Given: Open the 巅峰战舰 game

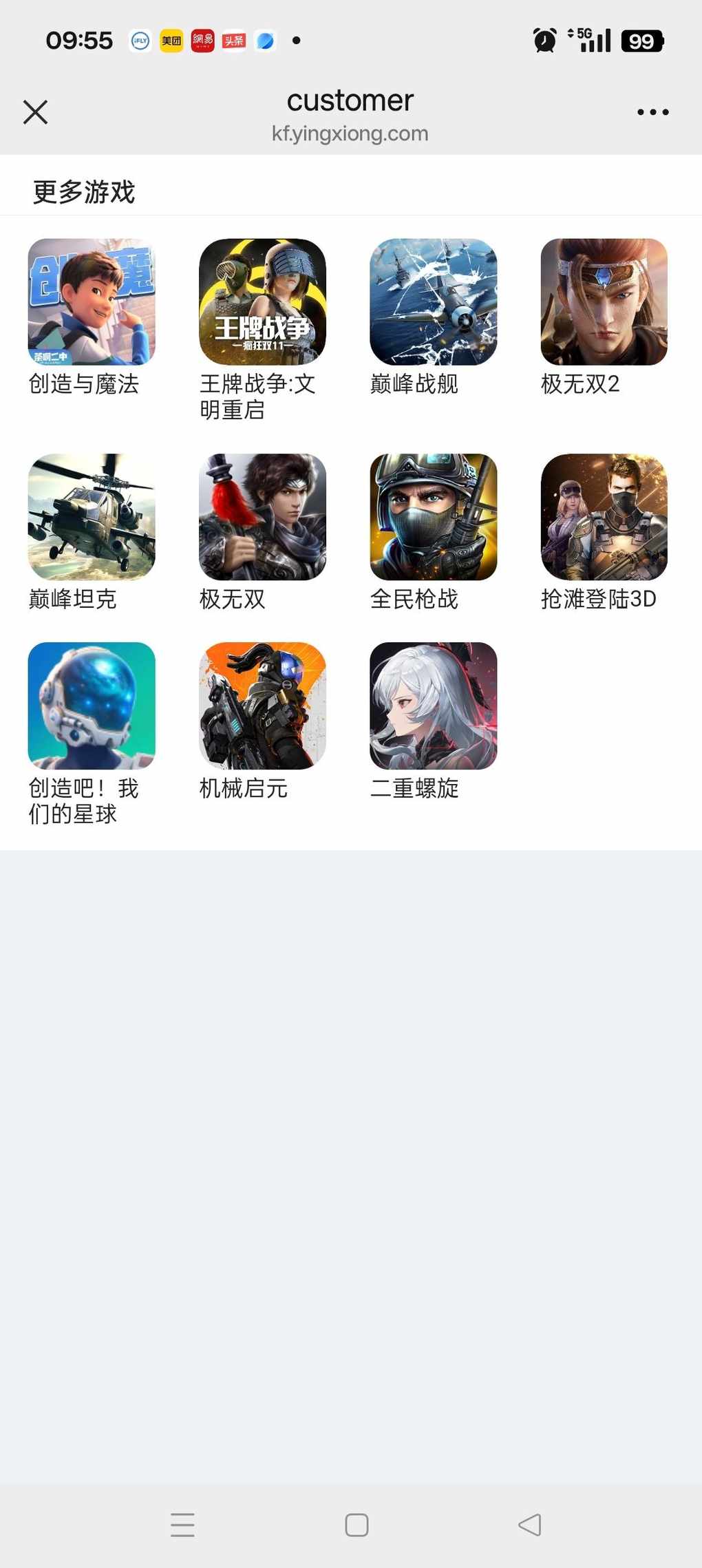Looking at the screenshot, I should [x=433, y=302].
